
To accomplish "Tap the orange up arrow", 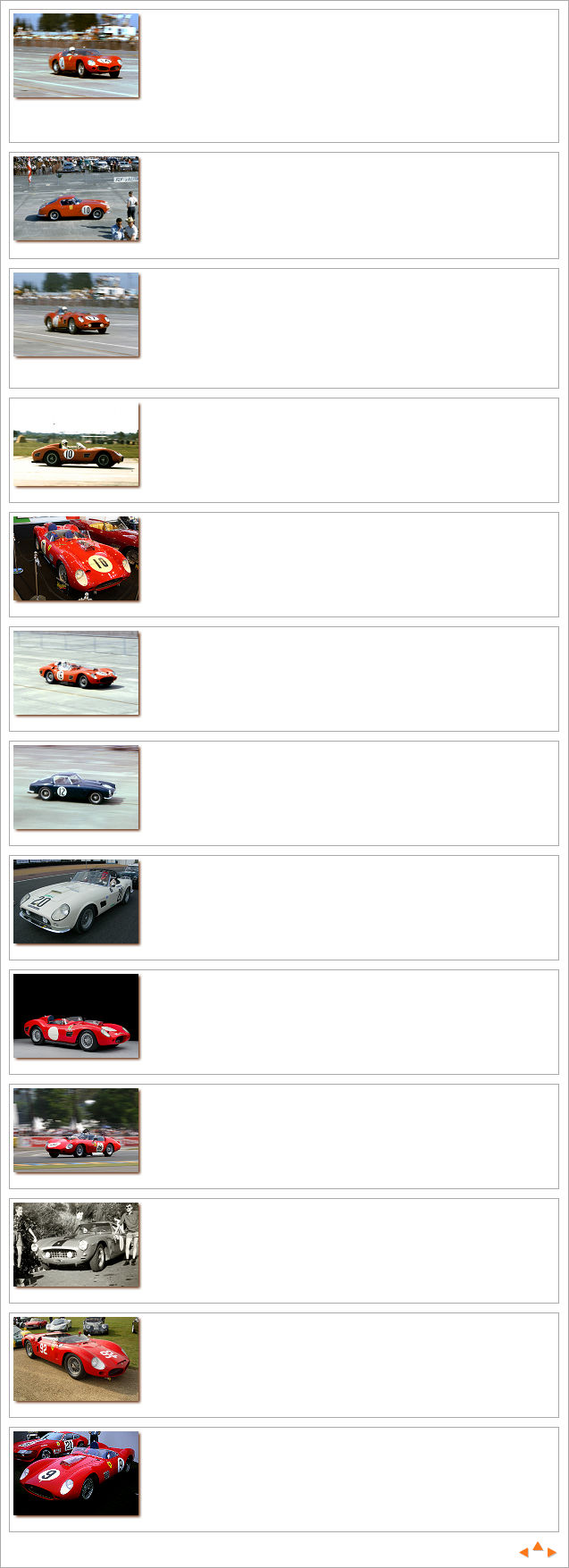I will 538,1547.
